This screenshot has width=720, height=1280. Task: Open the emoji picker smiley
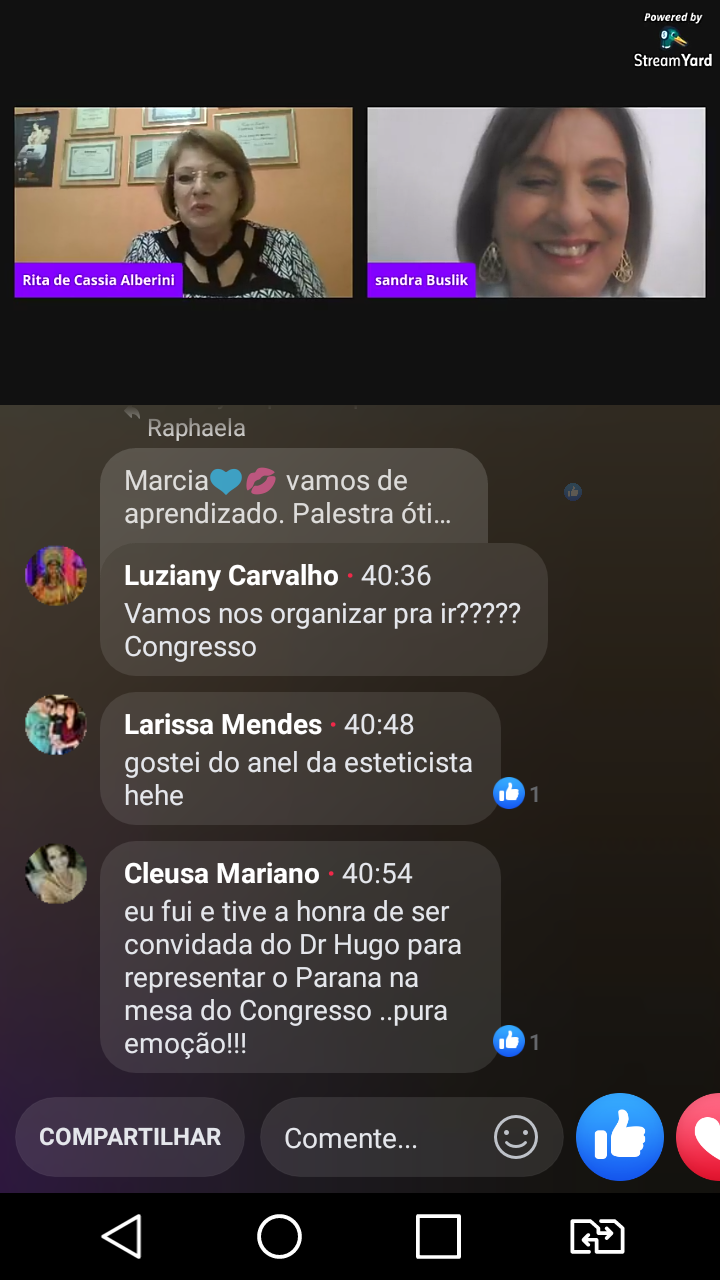(x=516, y=1138)
